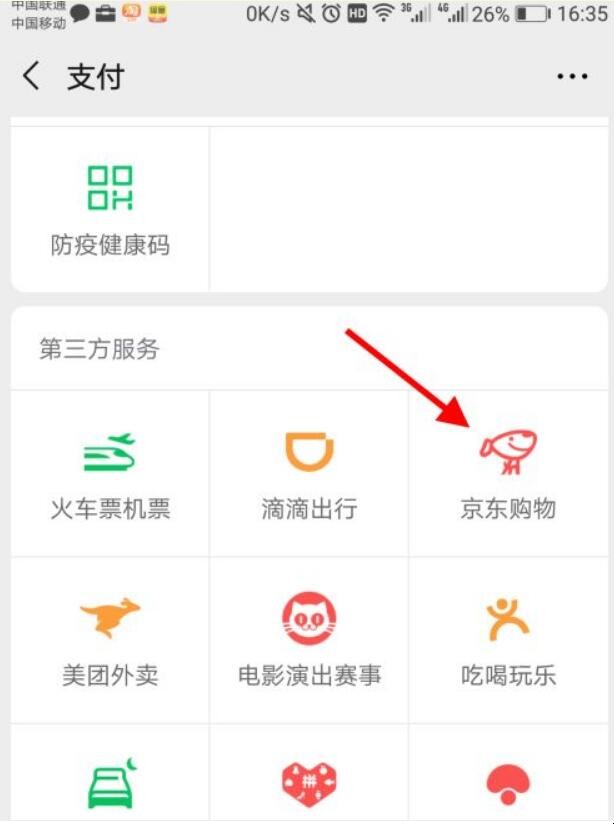
Task: Open 火车票机票 booking
Action: click(110, 475)
